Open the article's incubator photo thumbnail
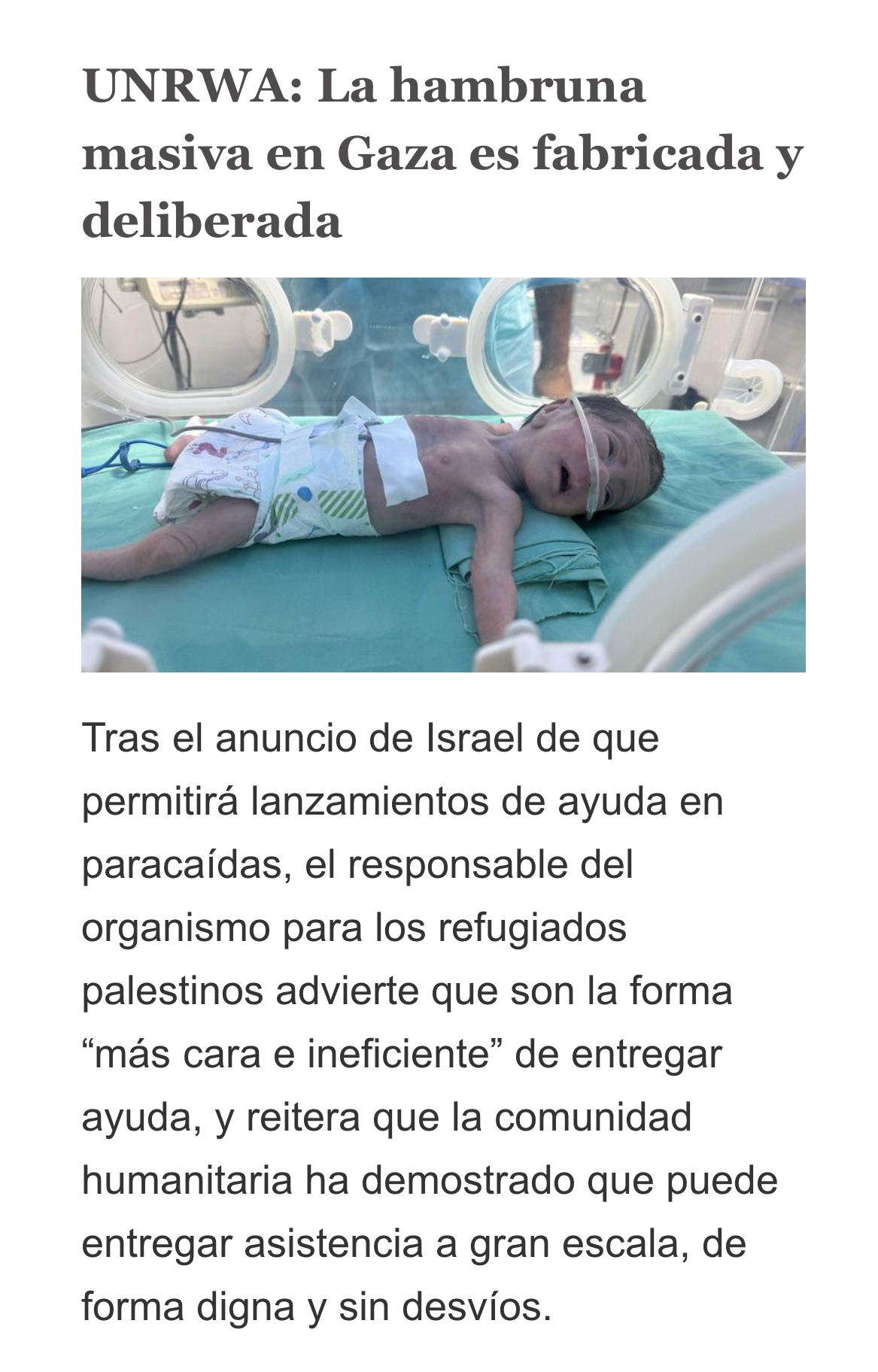This screenshot has width=878, height=1372. tap(443, 475)
